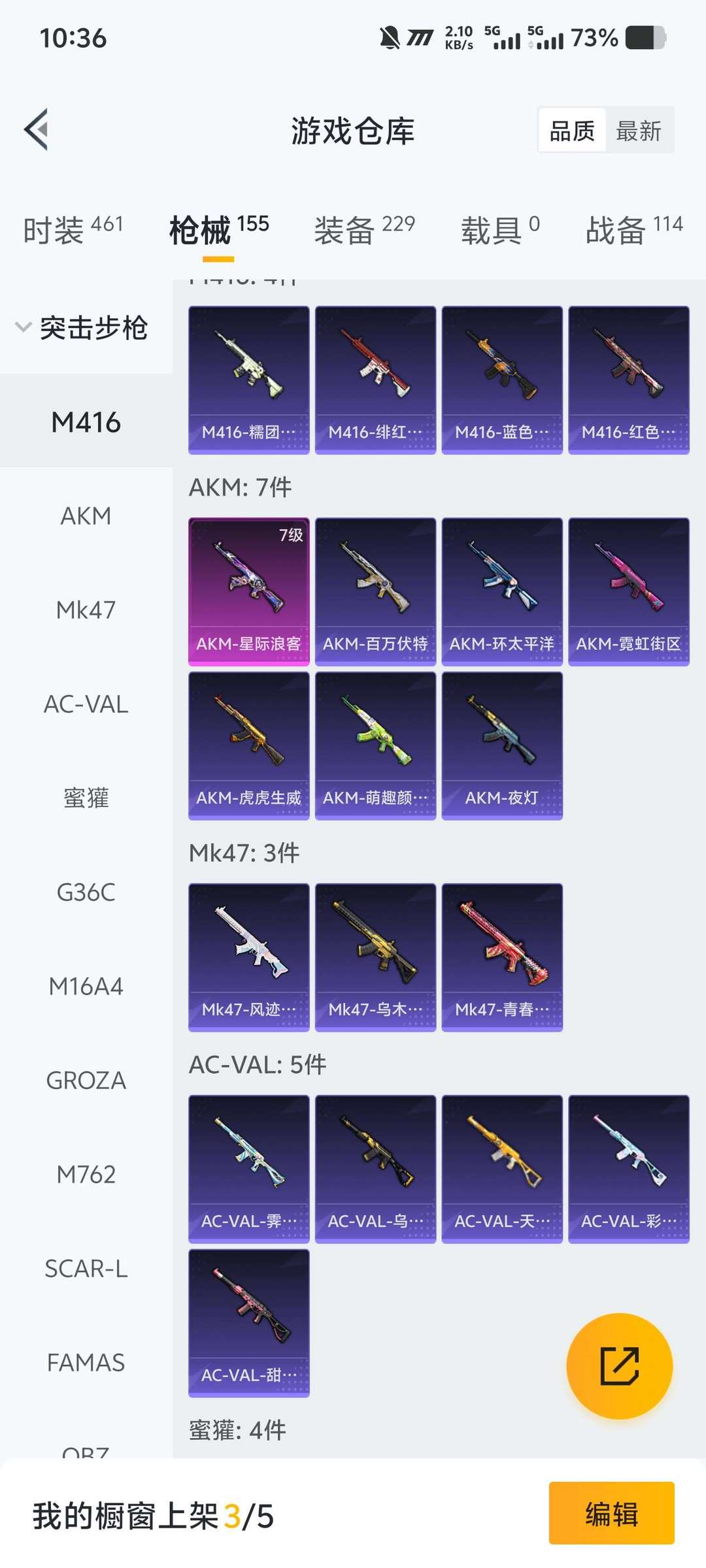The width and height of the screenshot is (706, 1568).
Task: View the AKM-夜灯 skin
Action: (501, 745)
